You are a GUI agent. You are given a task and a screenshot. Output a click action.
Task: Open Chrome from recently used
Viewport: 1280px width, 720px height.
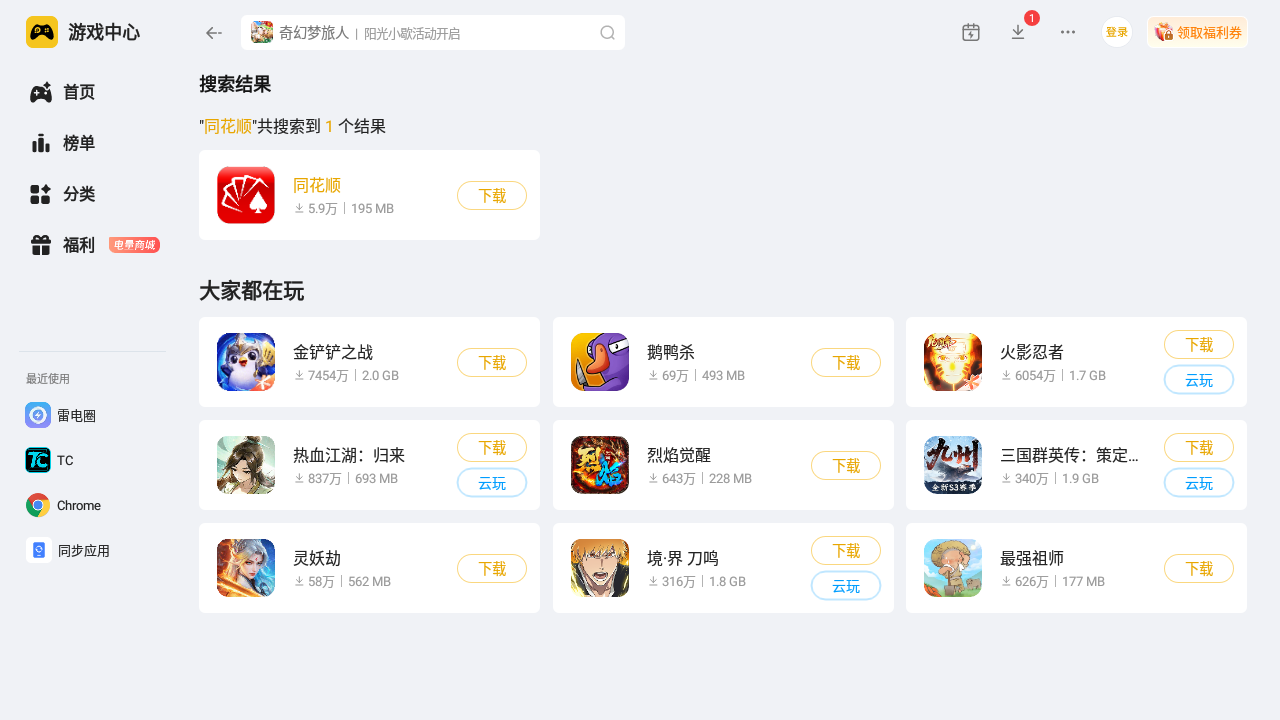(77, 505)
